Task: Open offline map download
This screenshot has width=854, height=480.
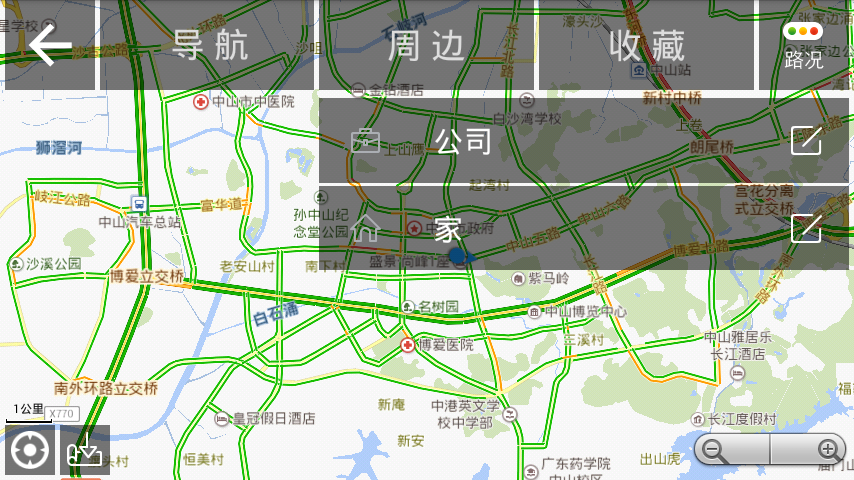Action: 85,451
